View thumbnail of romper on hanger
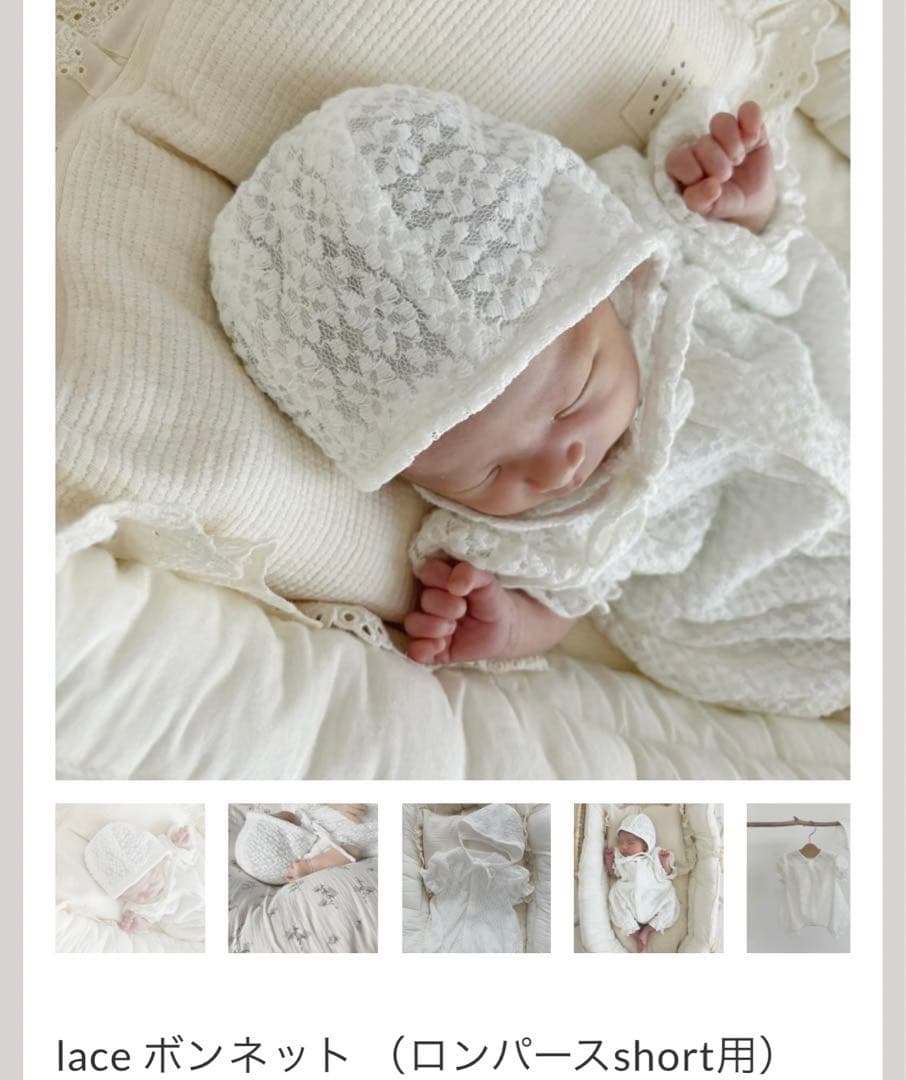The height and width of the screenshot is (1080, 906). 798,878
